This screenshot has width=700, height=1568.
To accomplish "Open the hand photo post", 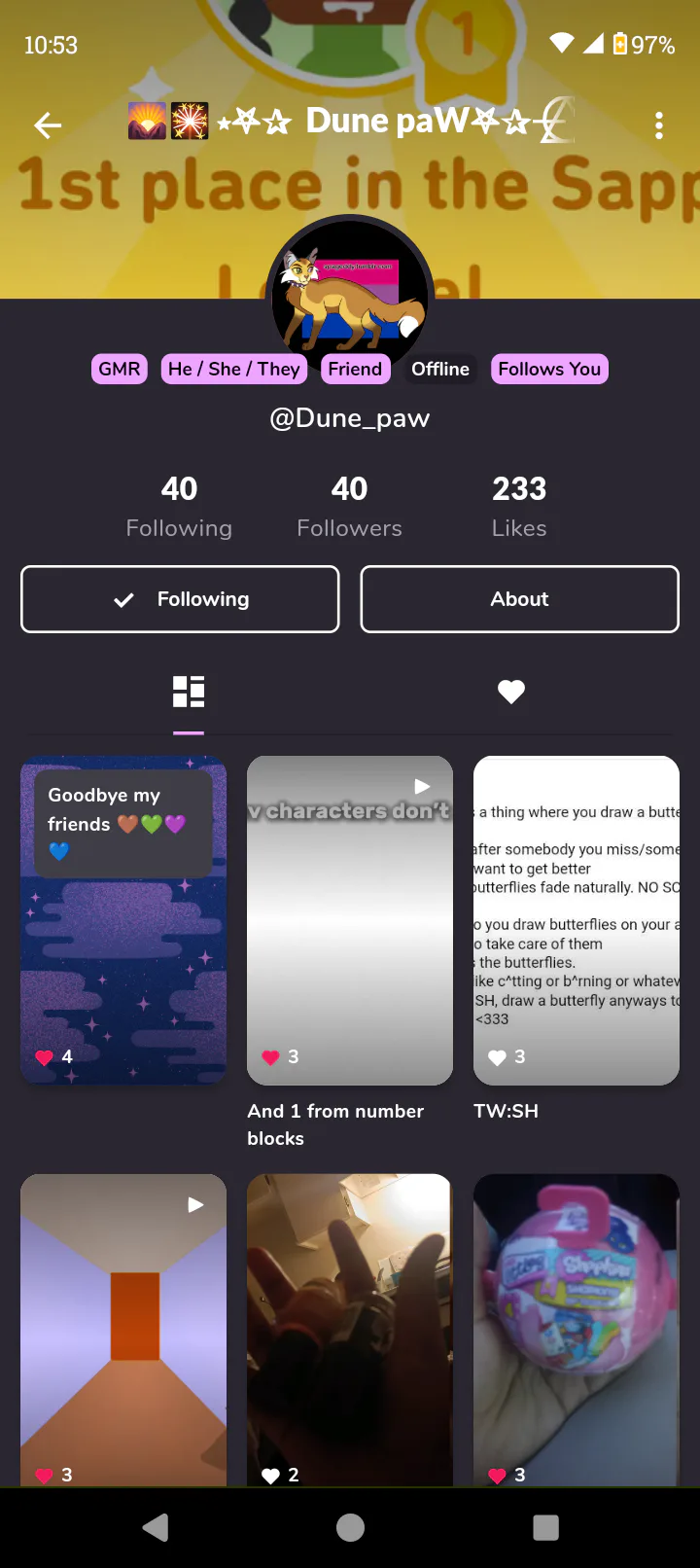I will pyautogui.click(x=350, y=1330).
